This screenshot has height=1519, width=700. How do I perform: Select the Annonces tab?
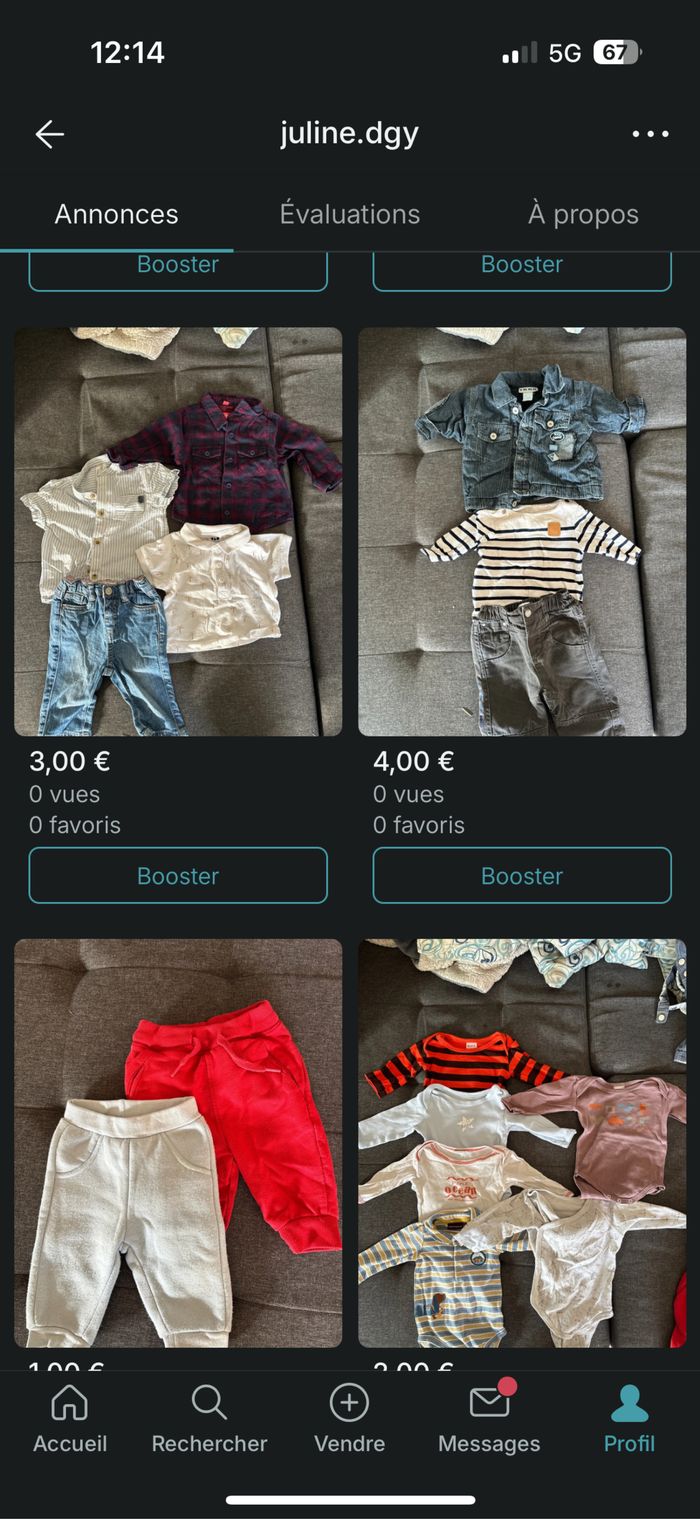(116, 214)
